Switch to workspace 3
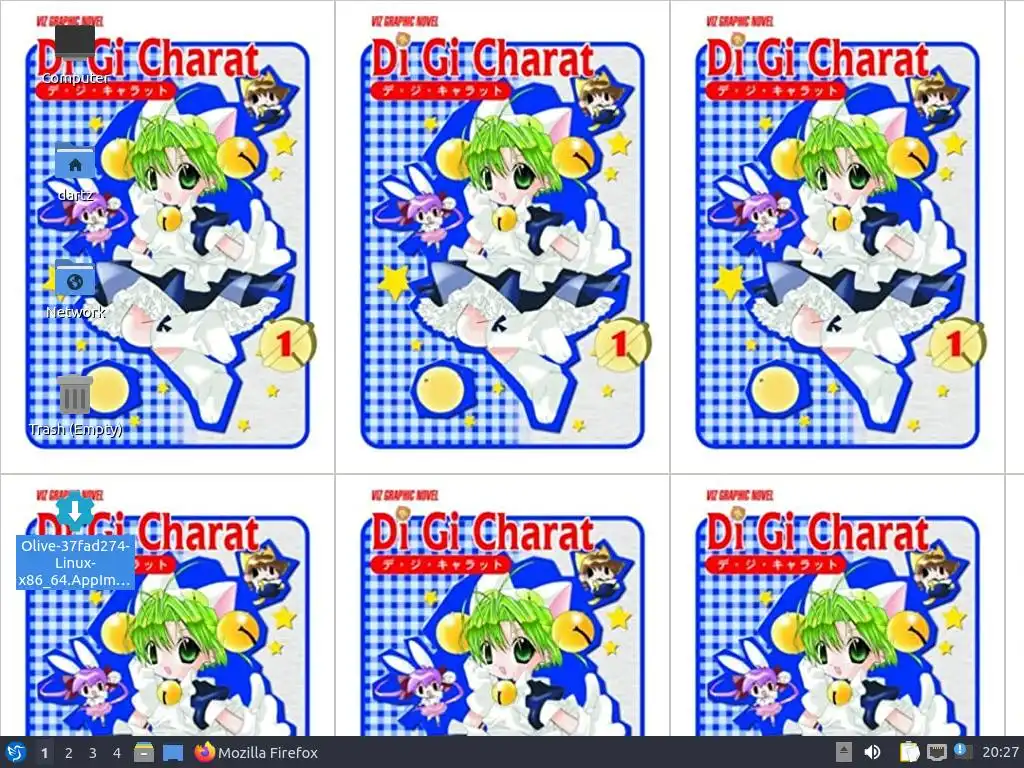 92,753
